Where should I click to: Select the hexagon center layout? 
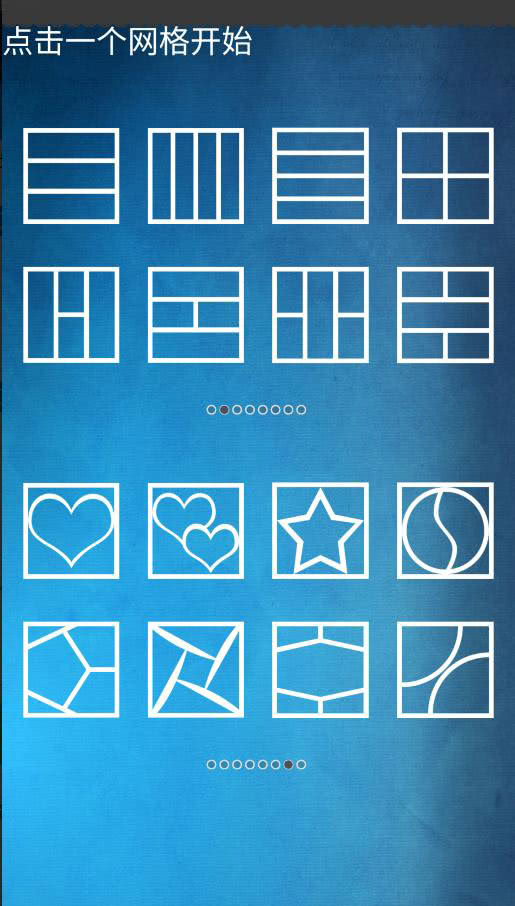(320, 670)
